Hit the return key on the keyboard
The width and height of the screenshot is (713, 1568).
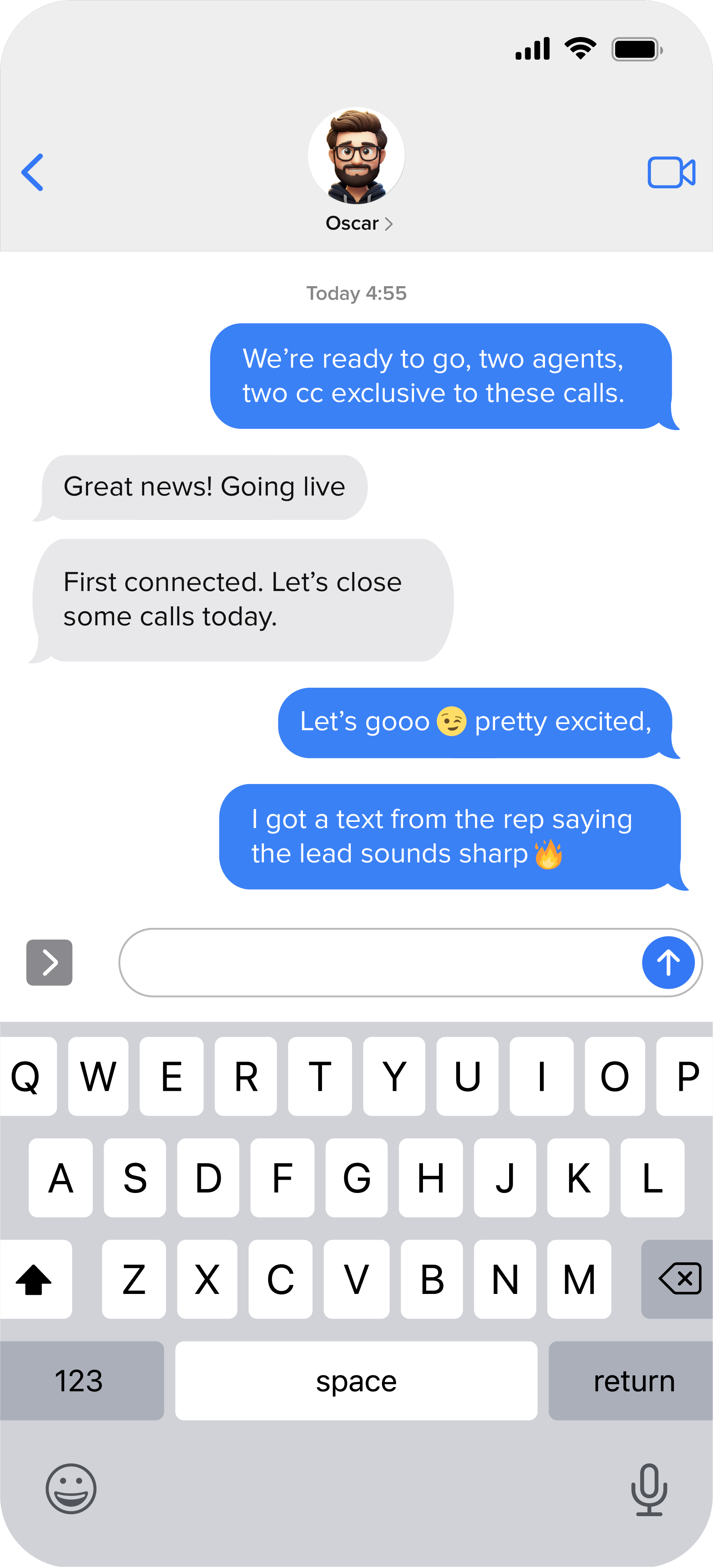[633, 1381]
